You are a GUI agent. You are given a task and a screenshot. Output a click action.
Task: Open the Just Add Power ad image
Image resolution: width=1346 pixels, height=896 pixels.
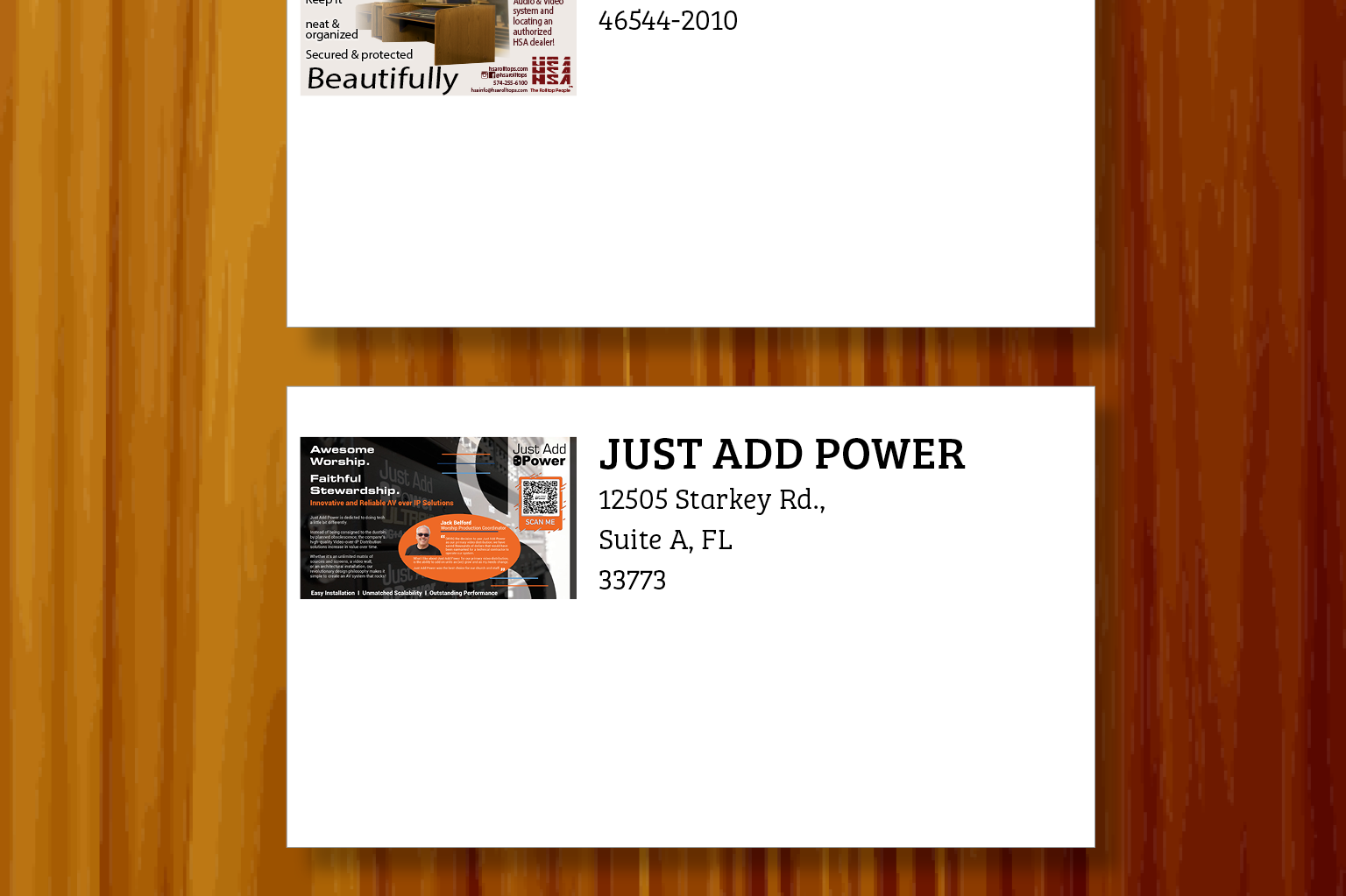click(x=438, y=518)
